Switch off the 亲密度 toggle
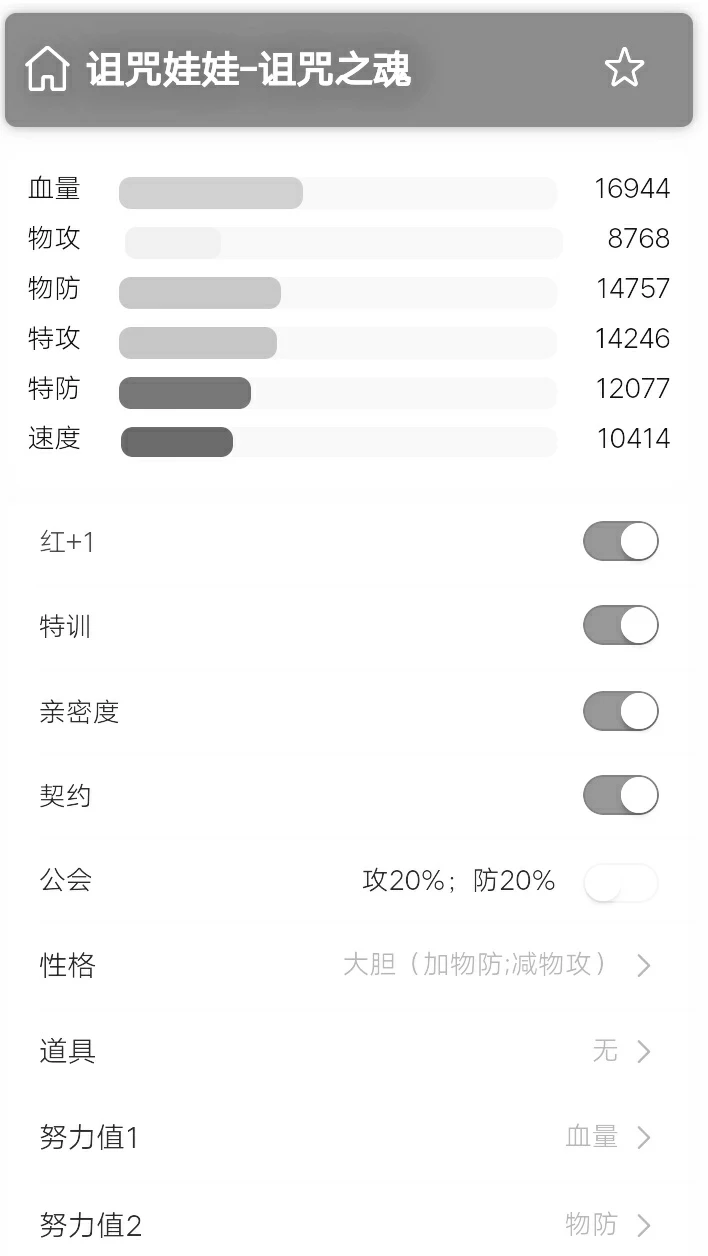Image resolution: width=708 pixels, height=1256 pixels. click(x=621, y=712)
